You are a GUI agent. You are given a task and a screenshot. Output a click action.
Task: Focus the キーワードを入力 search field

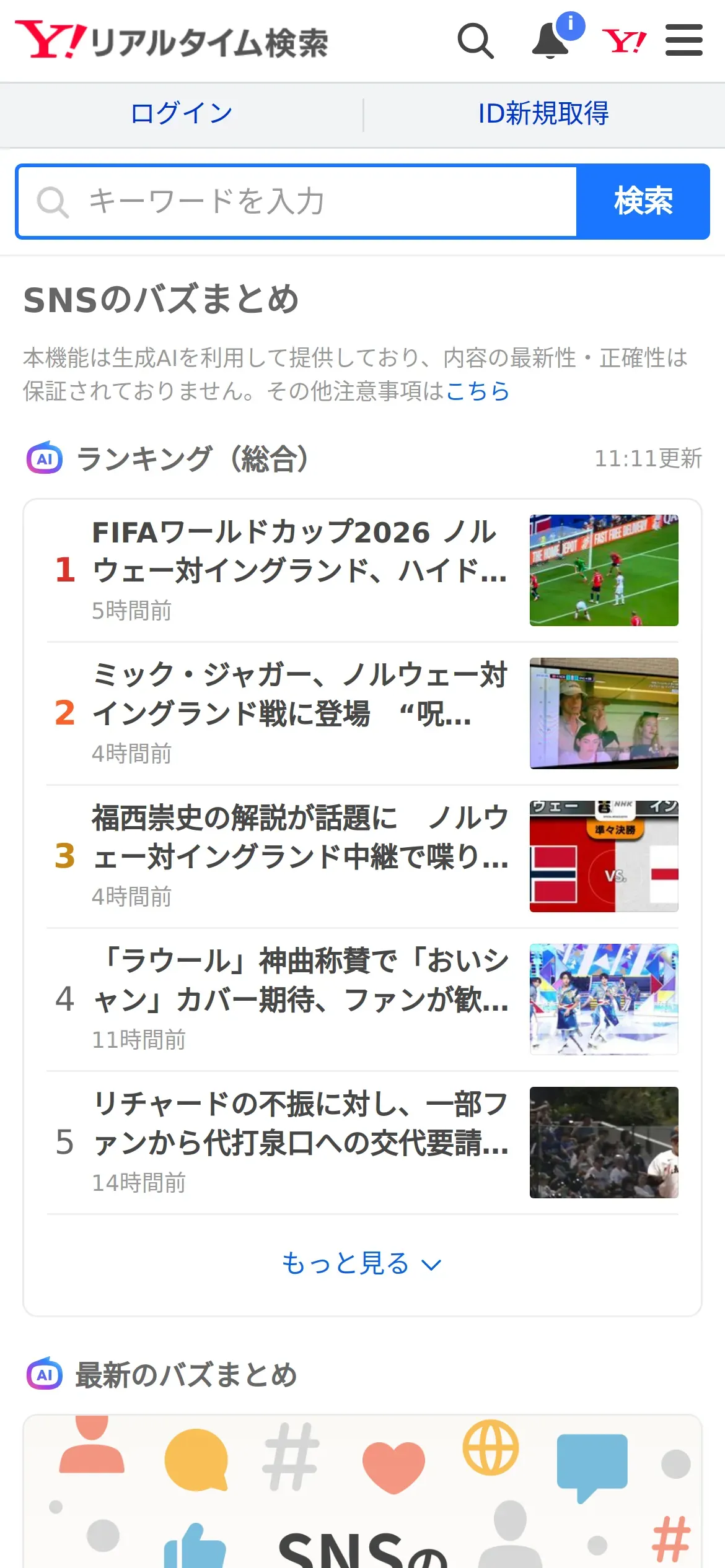(x=297, y=201)
